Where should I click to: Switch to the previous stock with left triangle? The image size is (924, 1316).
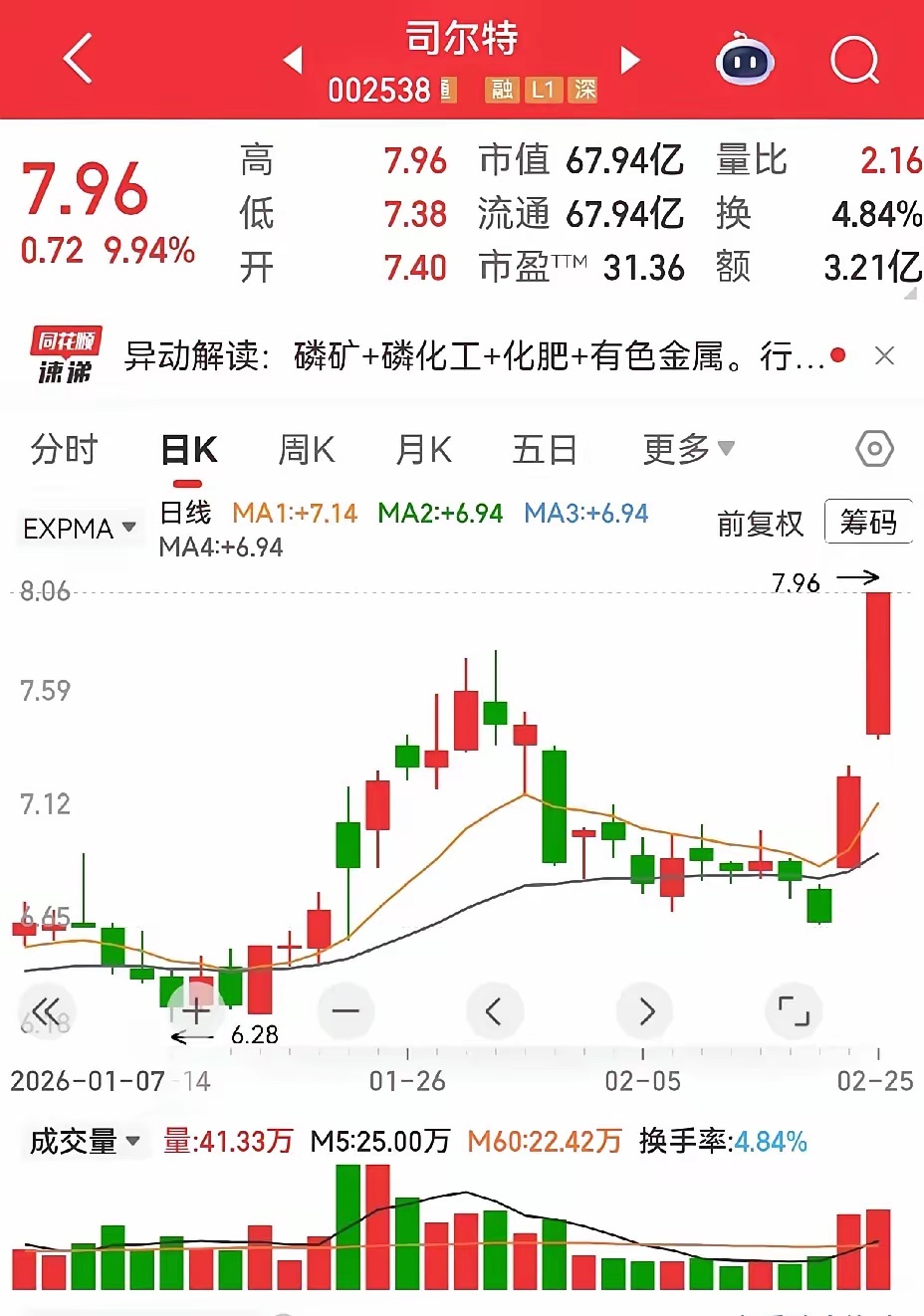coord(292,60)
